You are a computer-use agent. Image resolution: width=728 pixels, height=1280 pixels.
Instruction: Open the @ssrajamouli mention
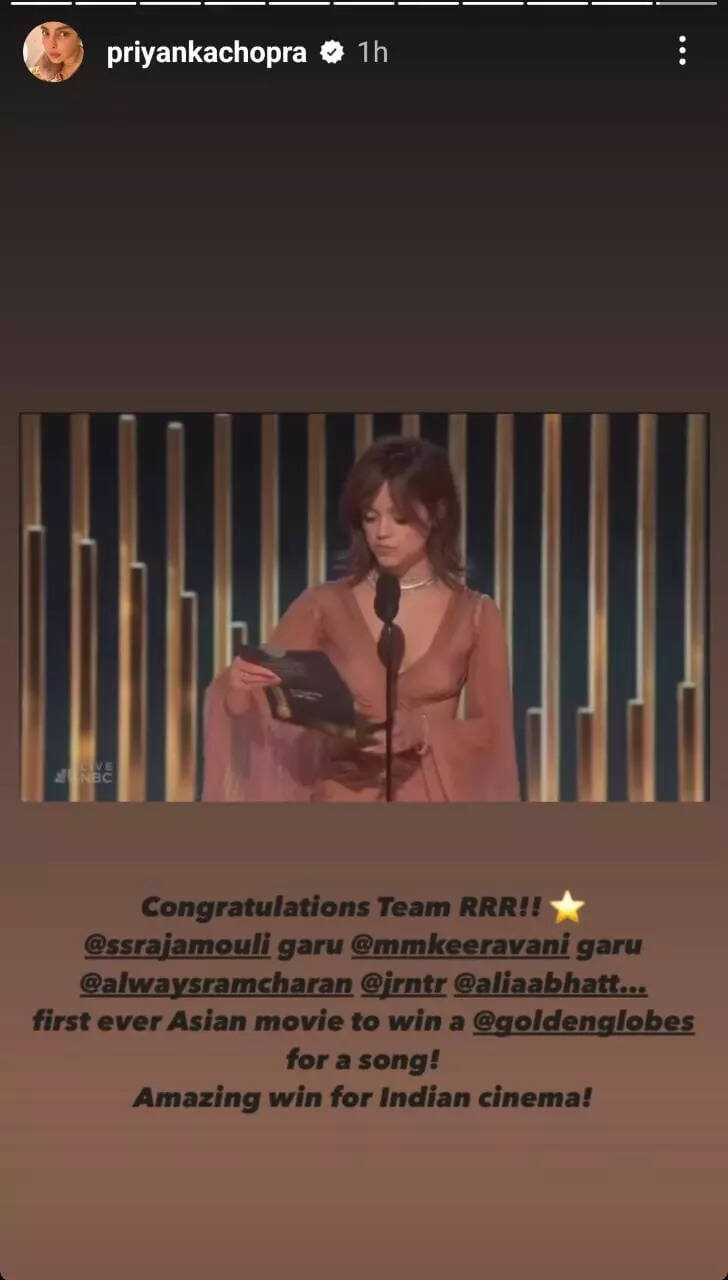pyautogui.click(x=176, y=945)
